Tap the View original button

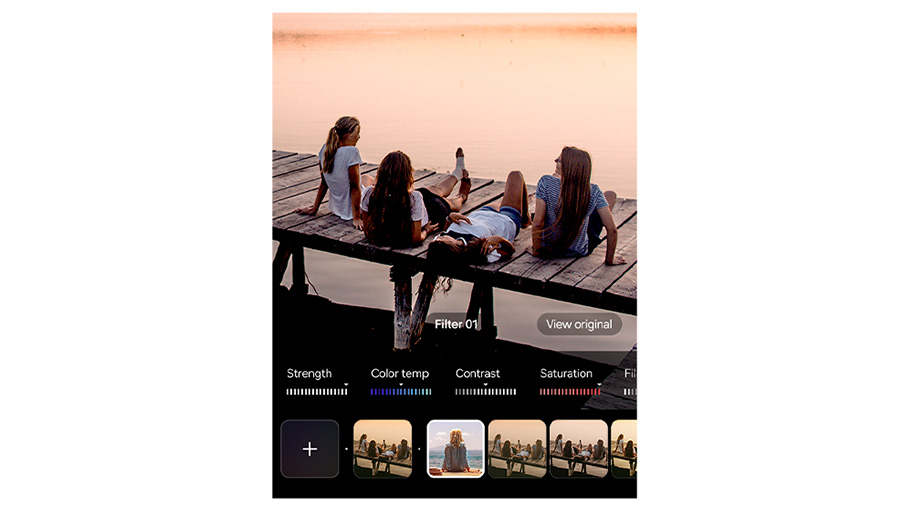click(x=579, y=324)
